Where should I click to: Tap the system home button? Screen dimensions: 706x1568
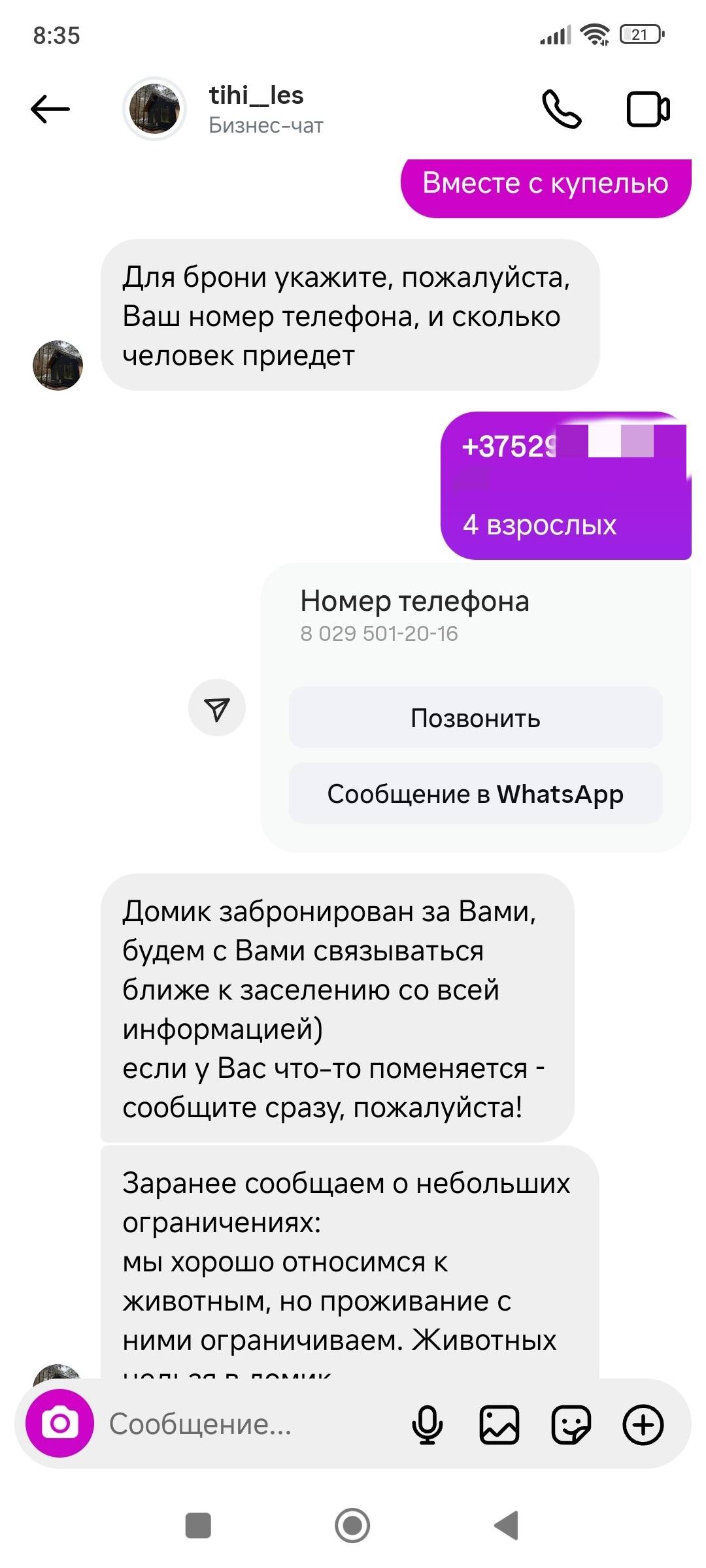click(x=352, y=1526)
